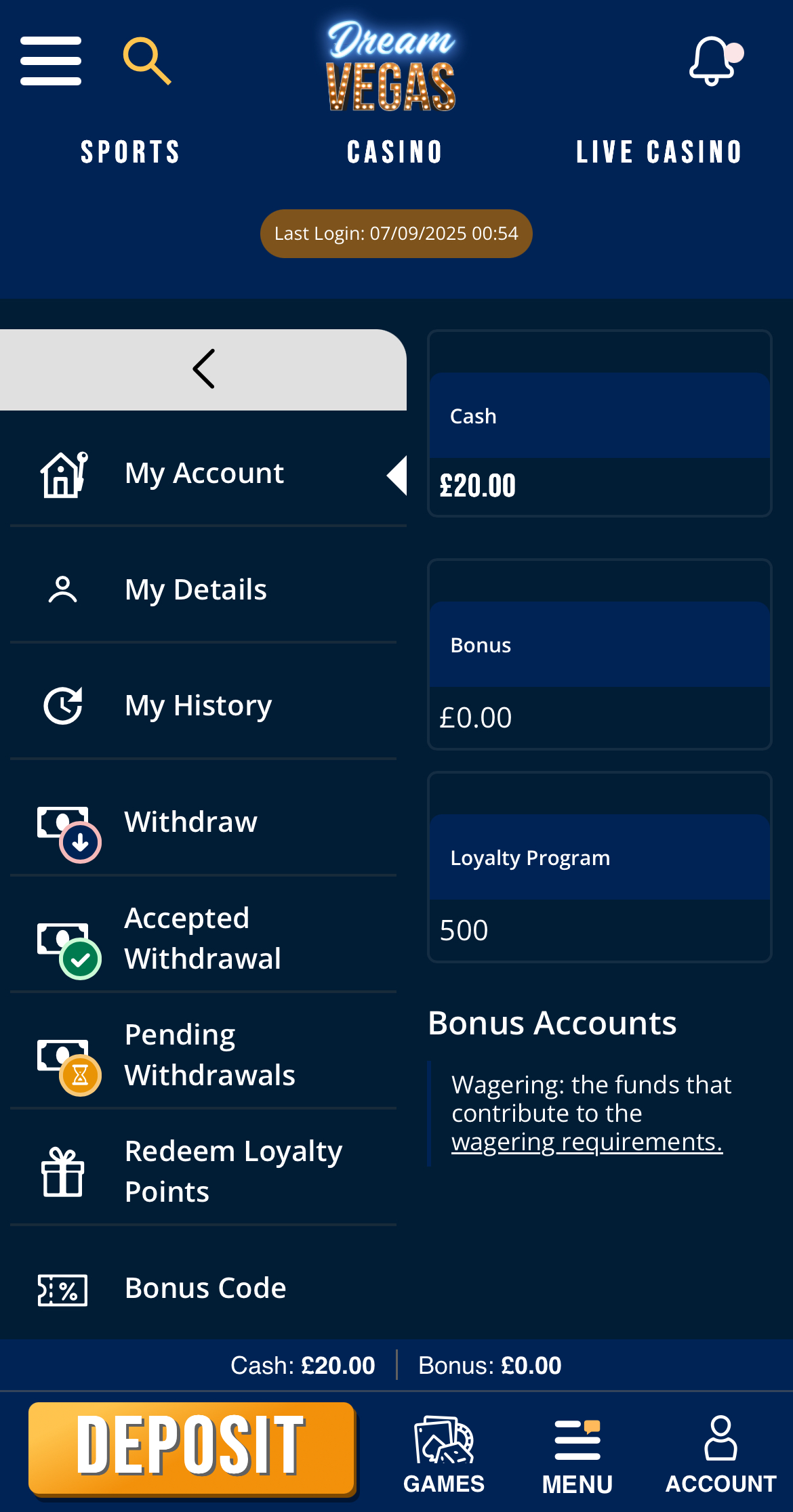
Task: View My History
Action: 198,706
